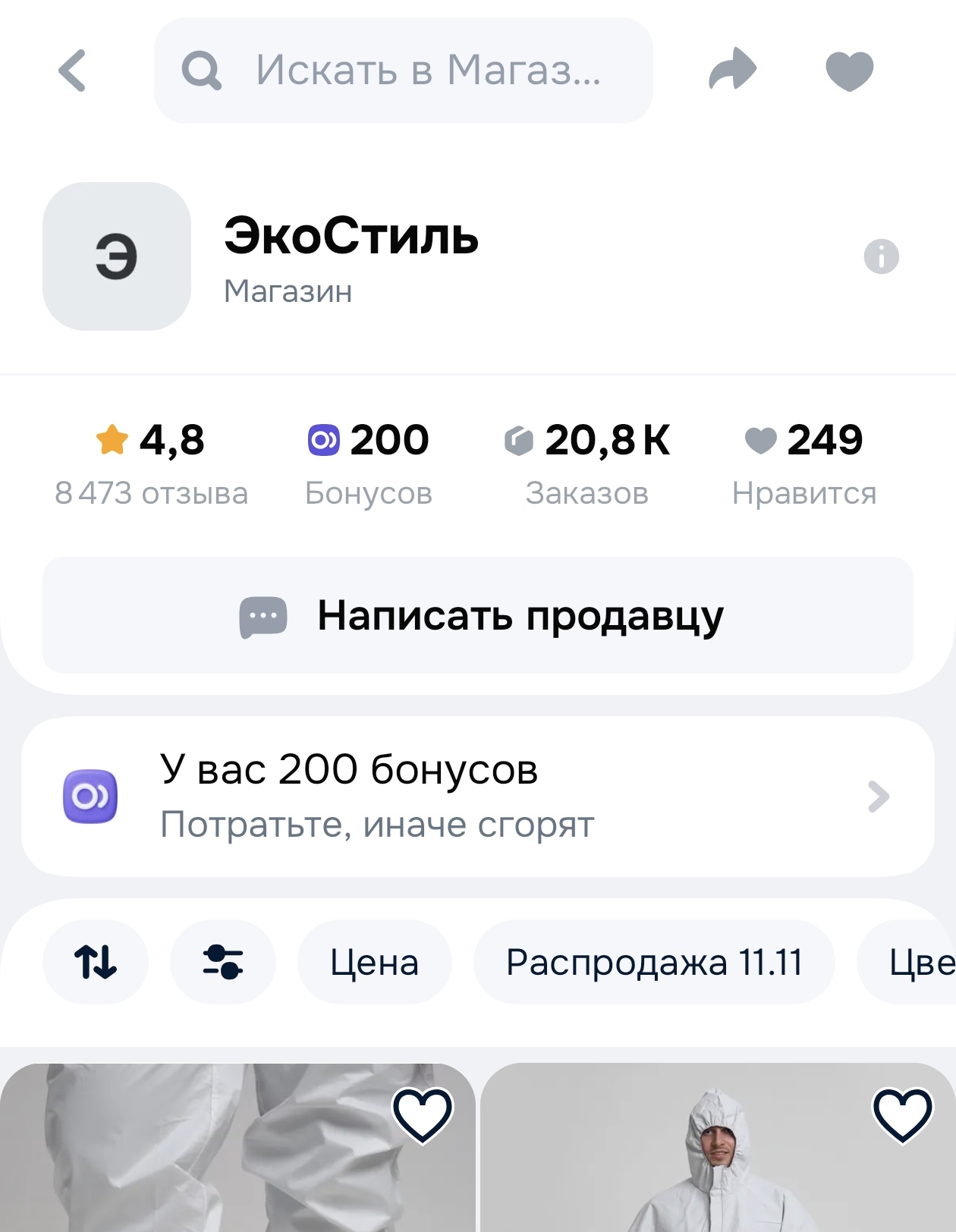Open store info icon next to ЭкоСтиль
Screen dimensions: 956x1232
(x=881, y=256)
